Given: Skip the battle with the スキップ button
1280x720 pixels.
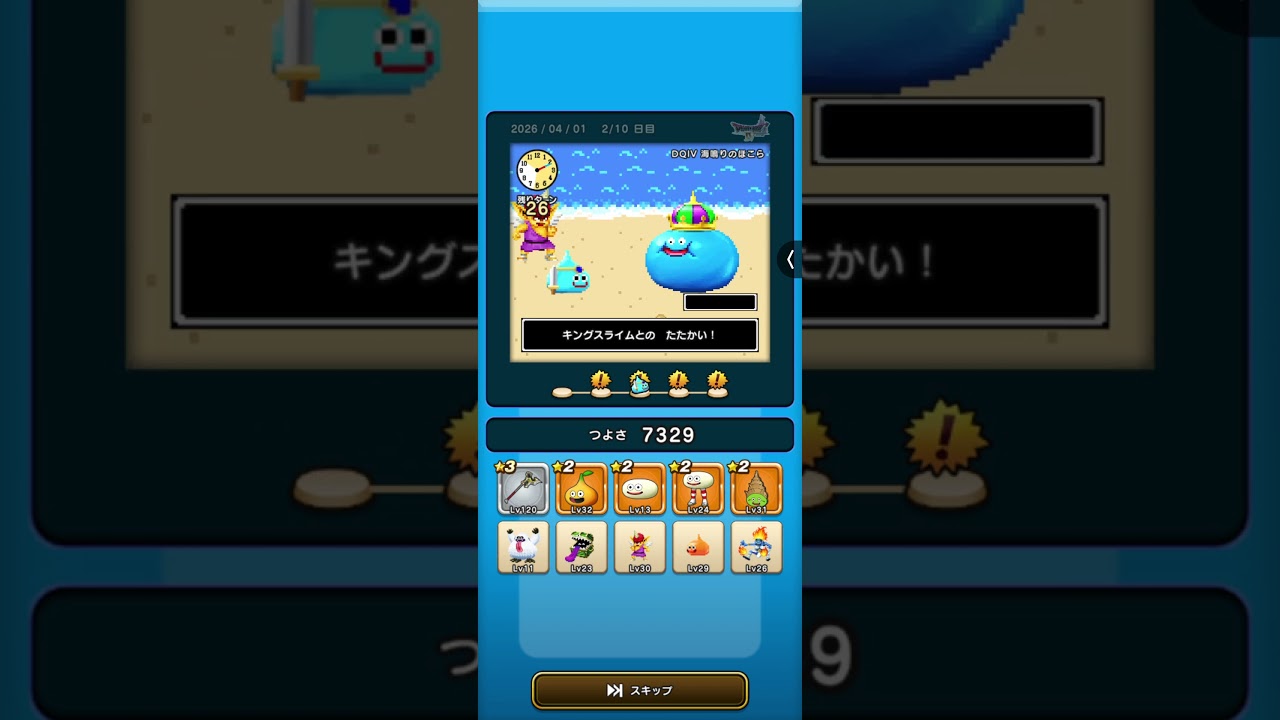Looking at the screenshot, I should click(x=639, y=690).
